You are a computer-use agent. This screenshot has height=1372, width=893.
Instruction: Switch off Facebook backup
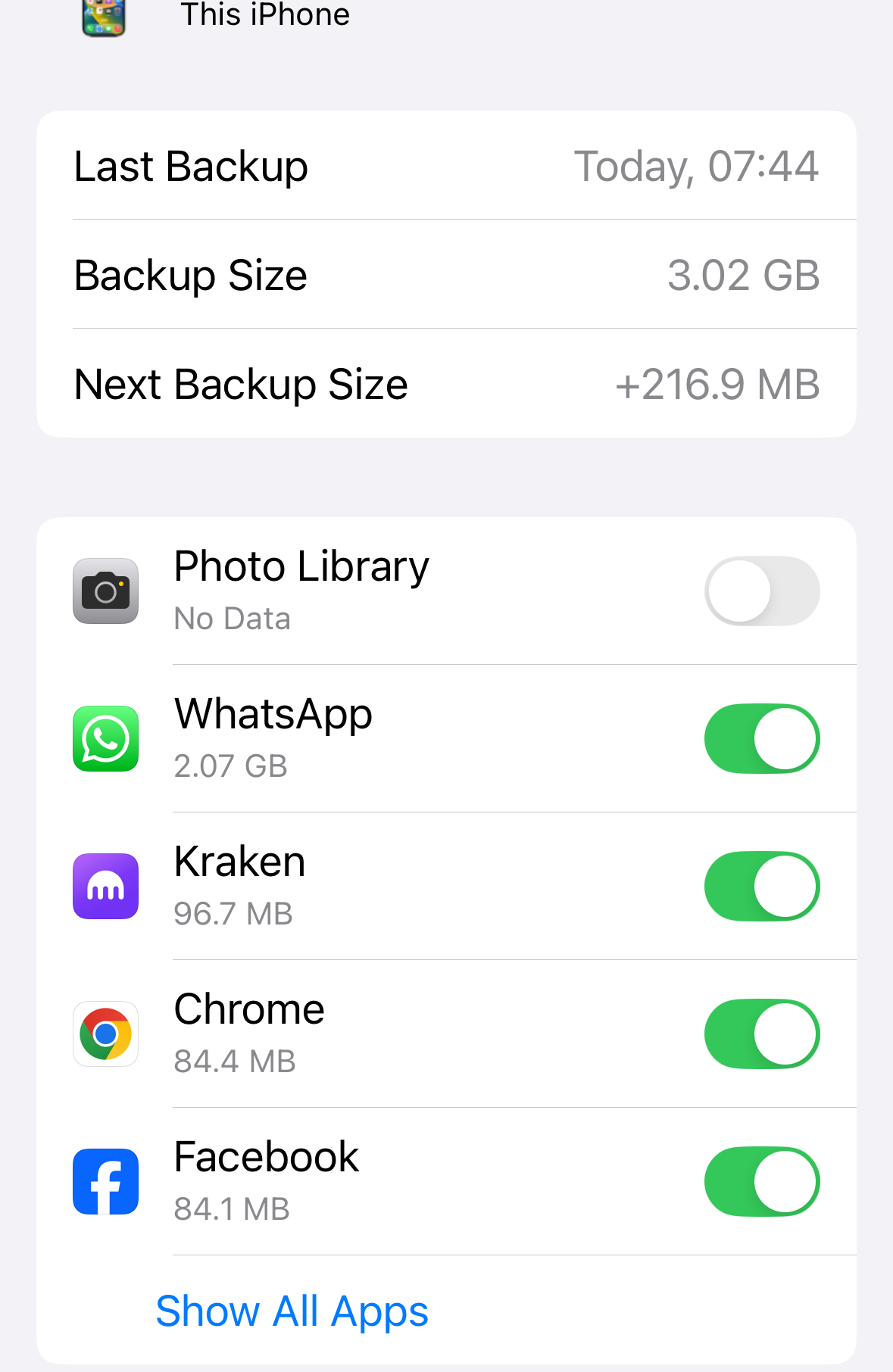(761, 1182)
